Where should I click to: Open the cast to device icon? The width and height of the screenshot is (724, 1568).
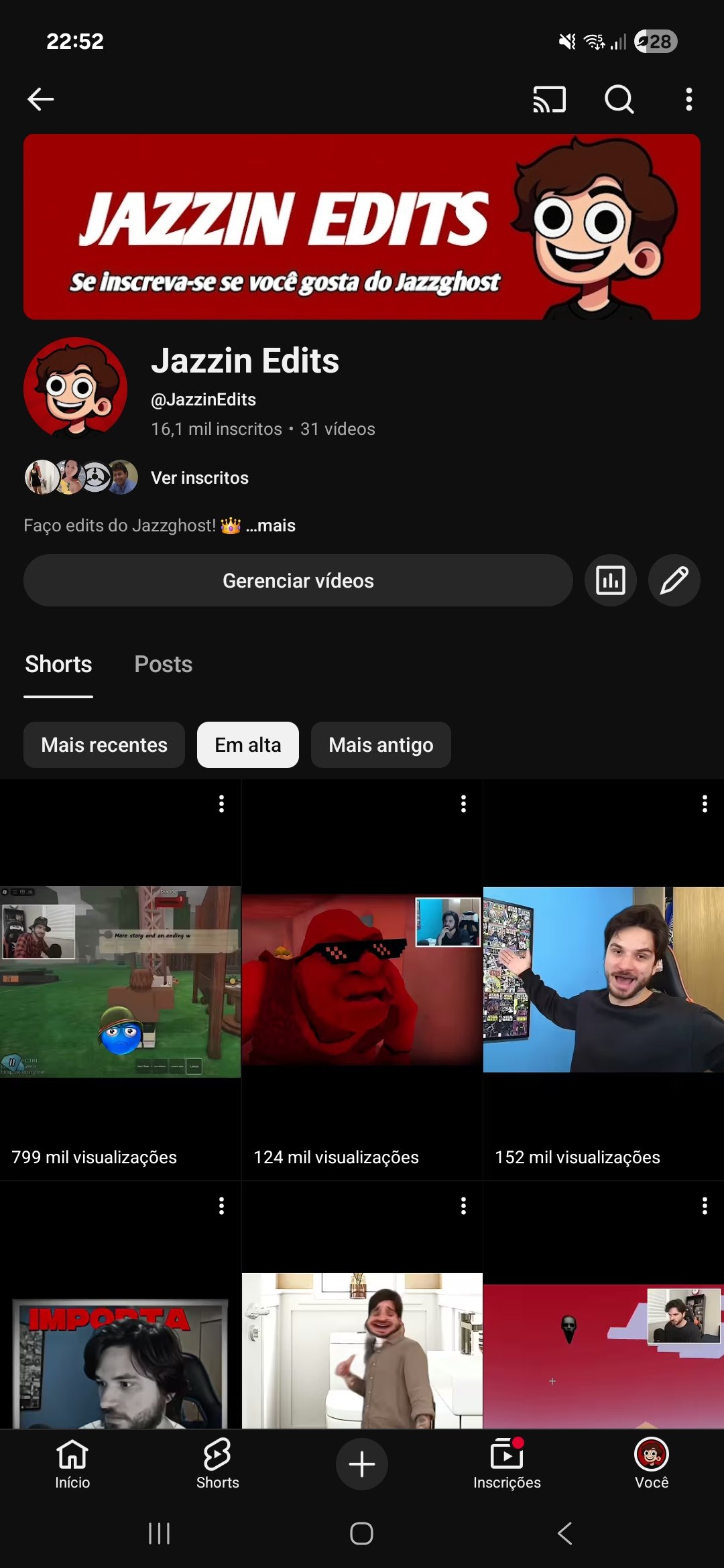549,99
